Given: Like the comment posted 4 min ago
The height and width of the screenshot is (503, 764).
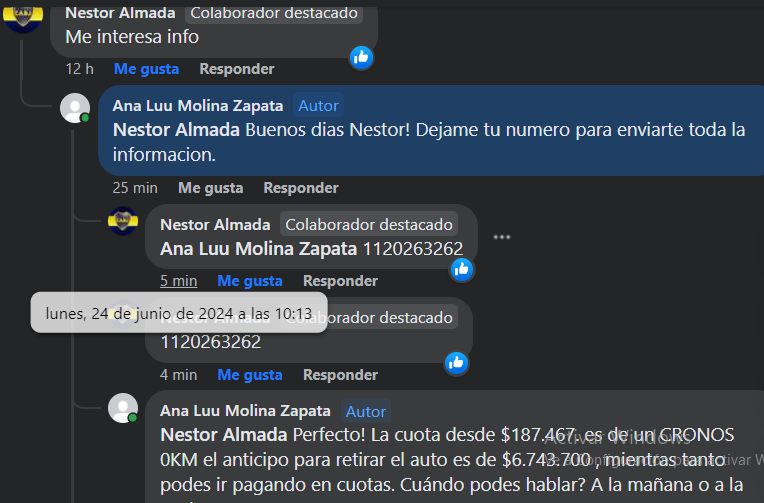Looking at the screenshot, I should [249, 375].
